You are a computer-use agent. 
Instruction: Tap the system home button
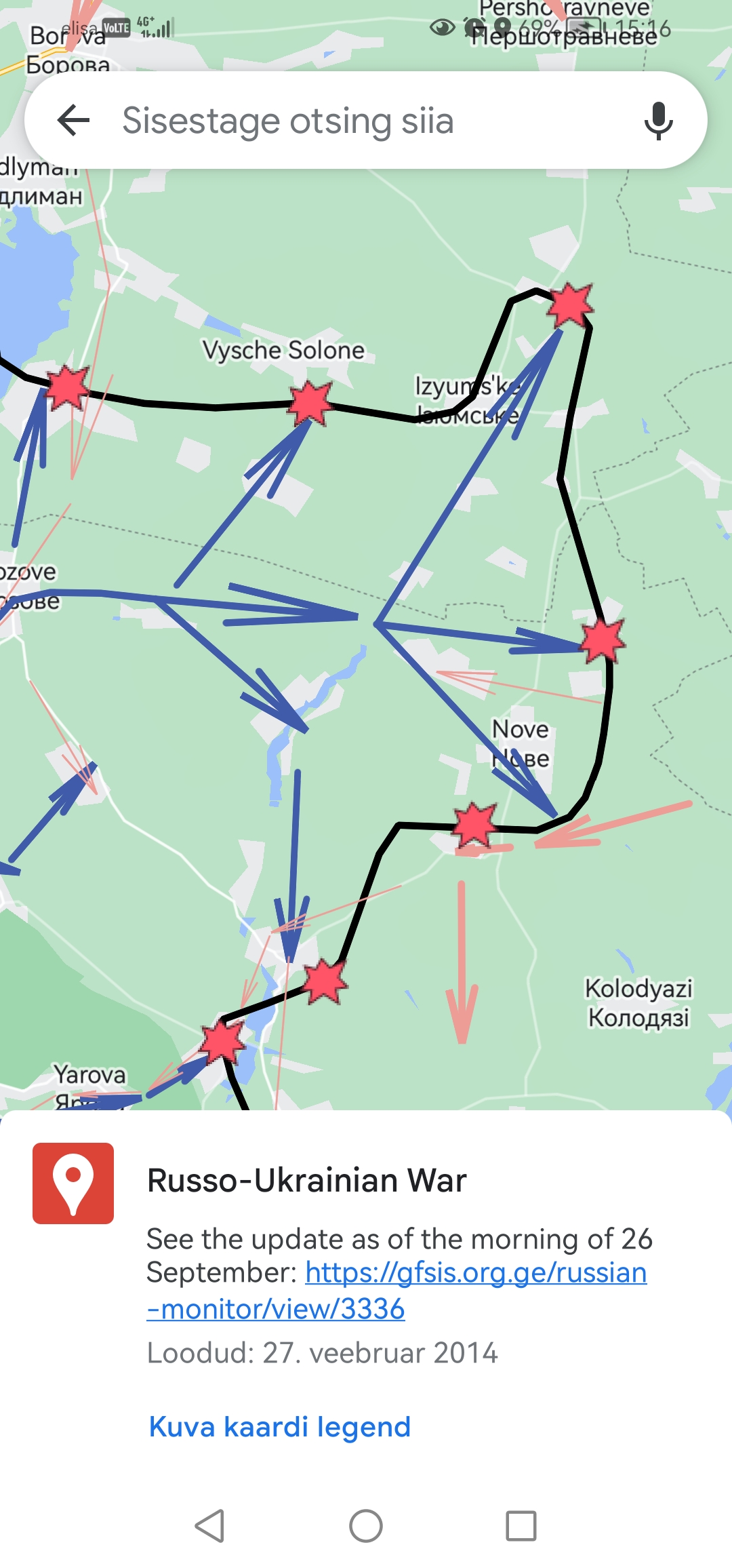pyautogui.click(x=366, y=1526)
